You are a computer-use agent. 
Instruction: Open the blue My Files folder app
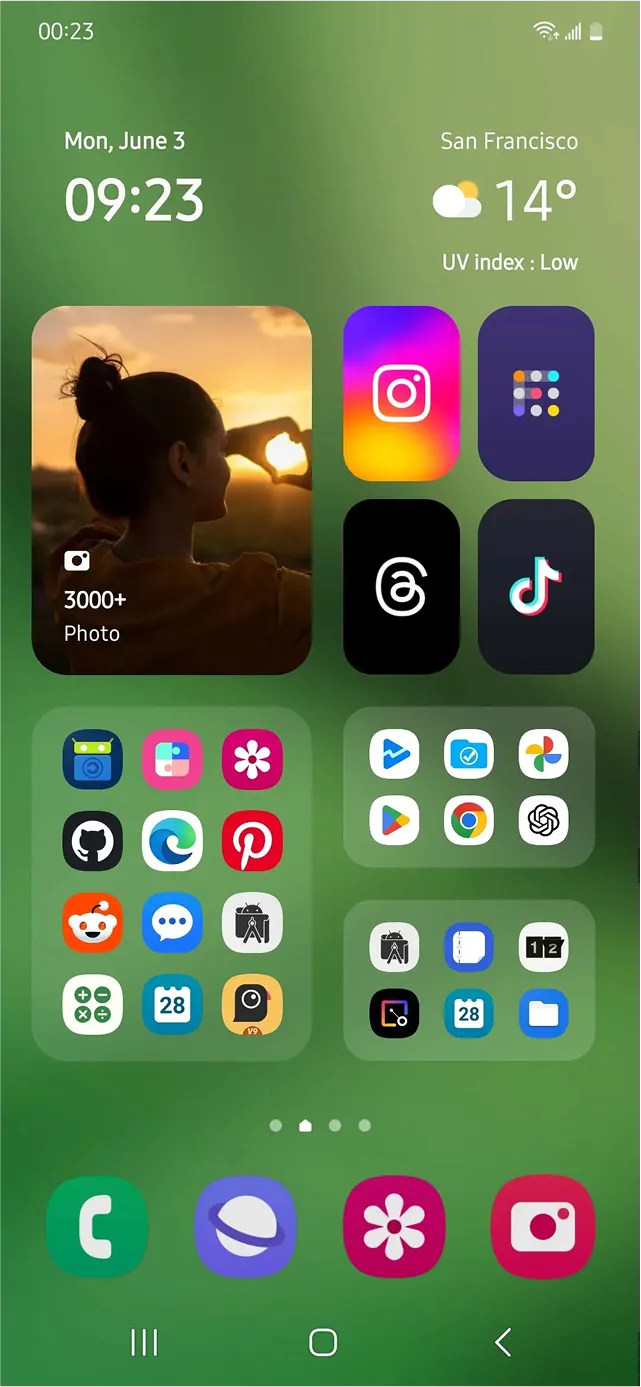[x=544, y=1014]
